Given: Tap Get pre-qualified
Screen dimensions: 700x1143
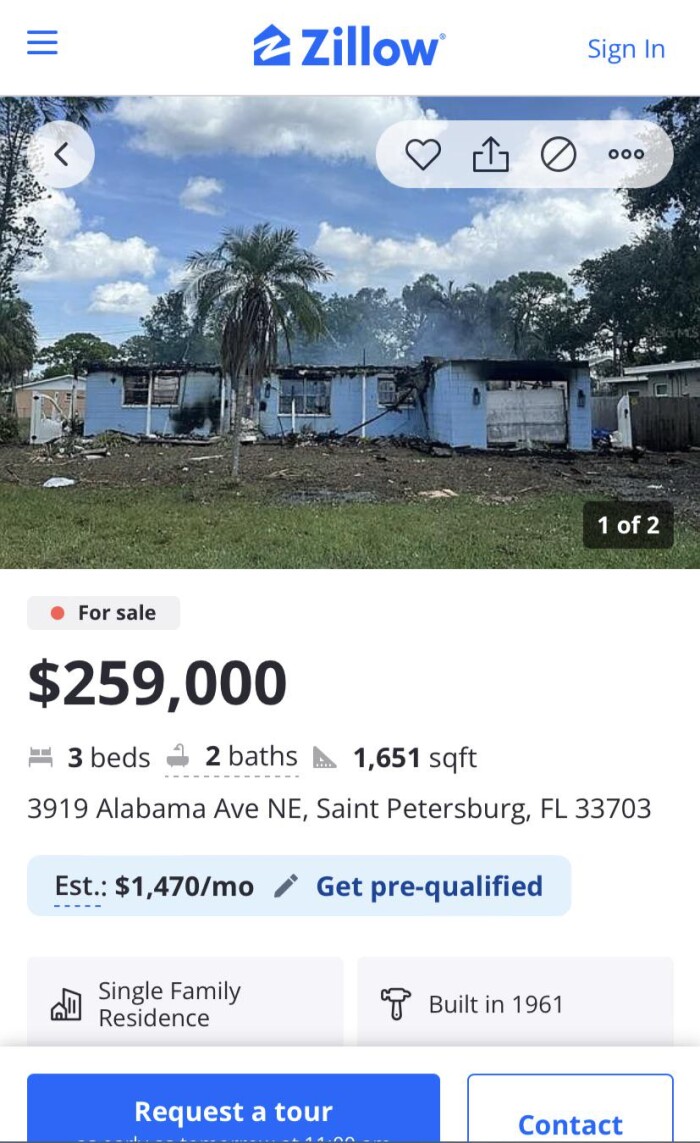Looking at the screenshot, I should coord(429,886).
